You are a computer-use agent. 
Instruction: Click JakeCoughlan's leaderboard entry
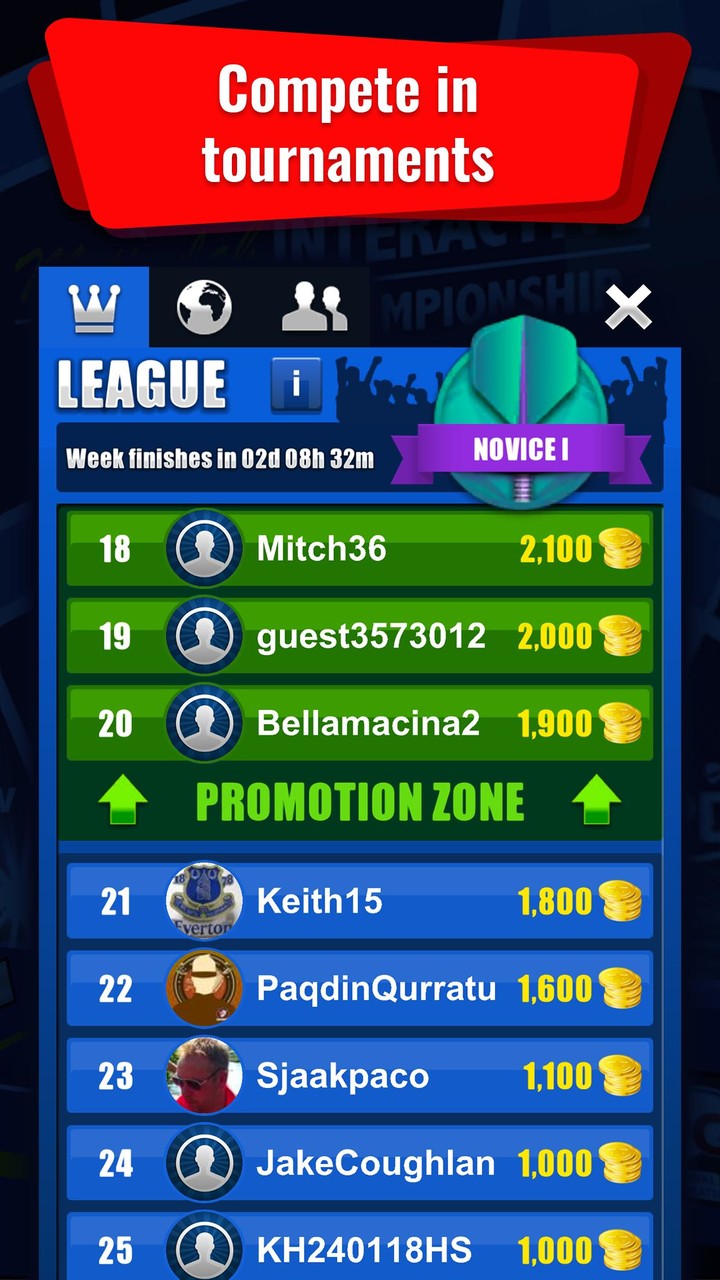[360, 1163]
